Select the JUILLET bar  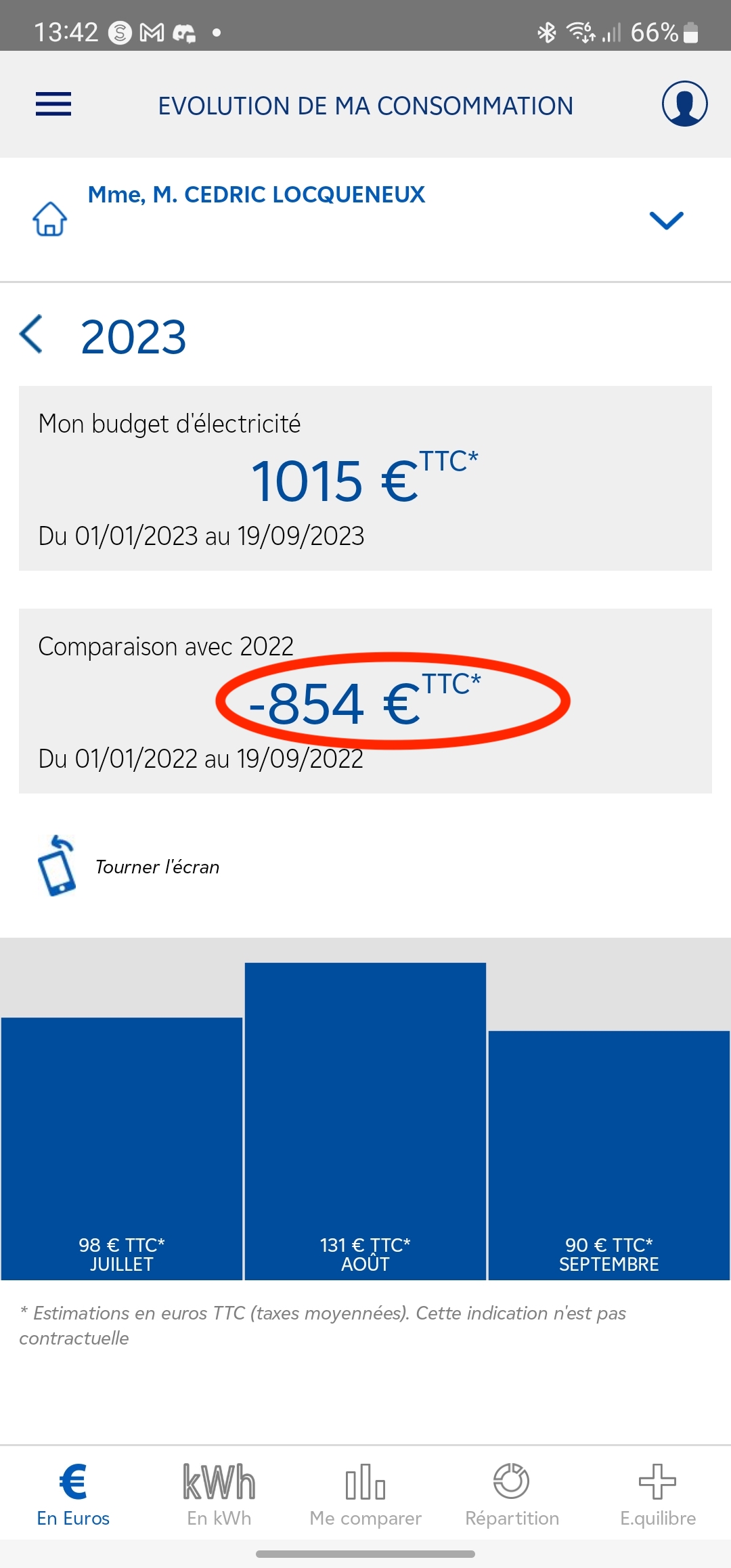122,1148
